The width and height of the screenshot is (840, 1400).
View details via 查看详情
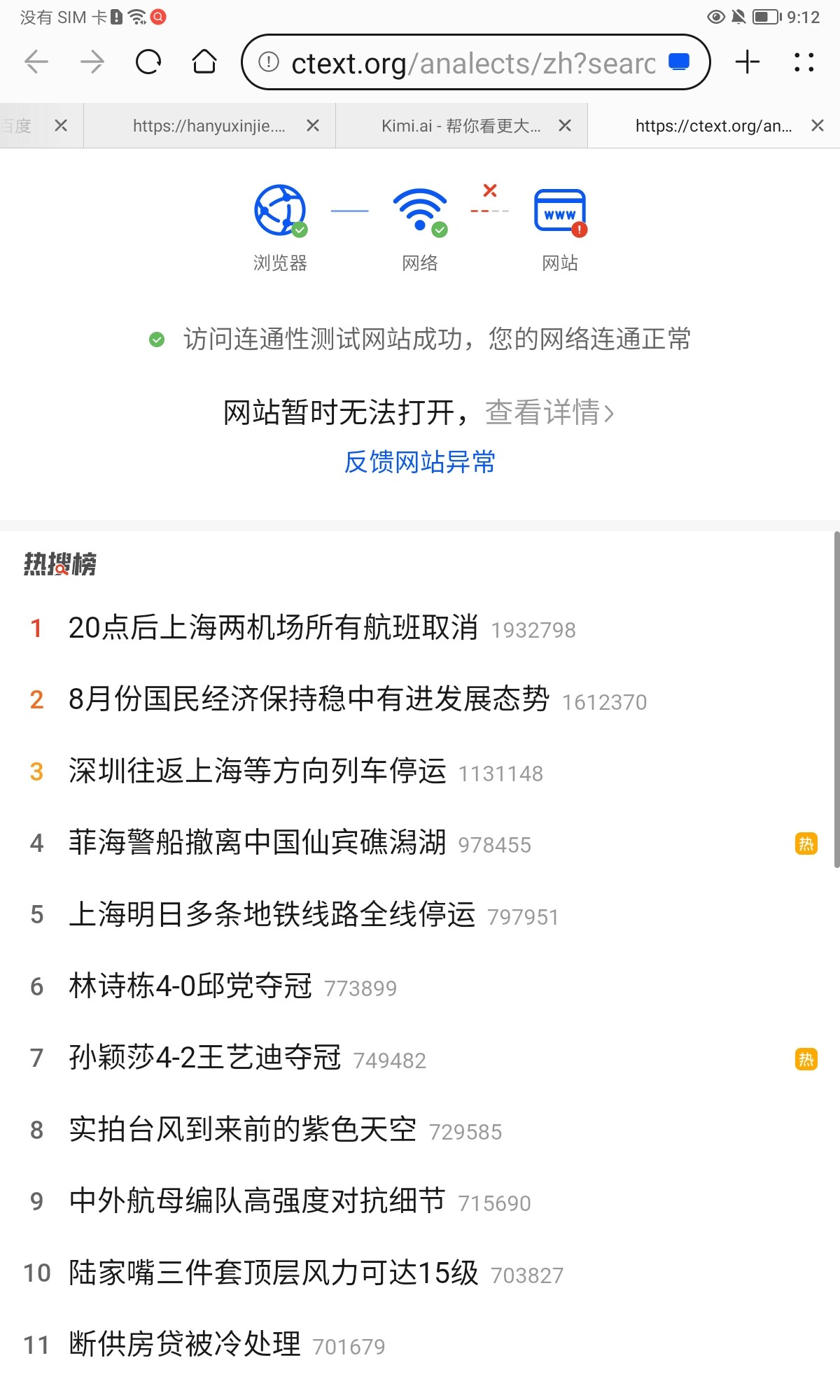point(549,412)
